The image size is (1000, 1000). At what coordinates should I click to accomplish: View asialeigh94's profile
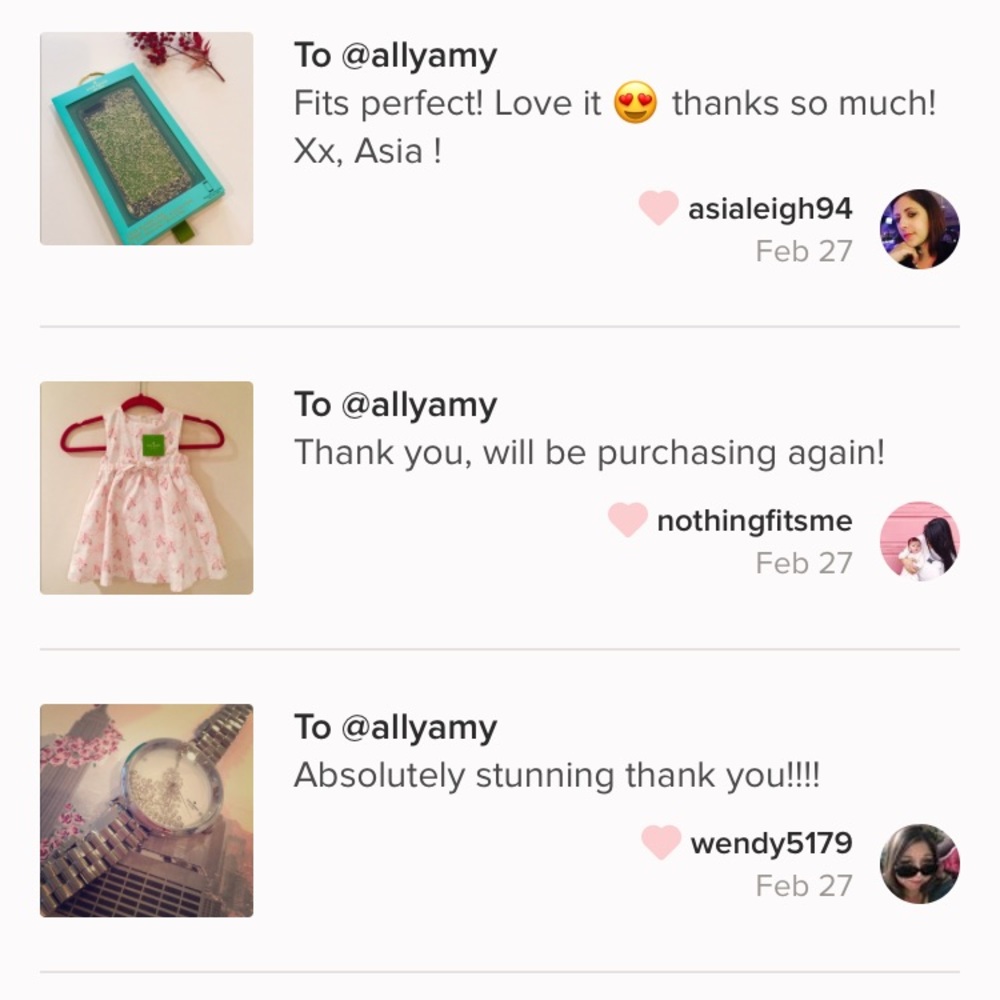coord(769,209)
